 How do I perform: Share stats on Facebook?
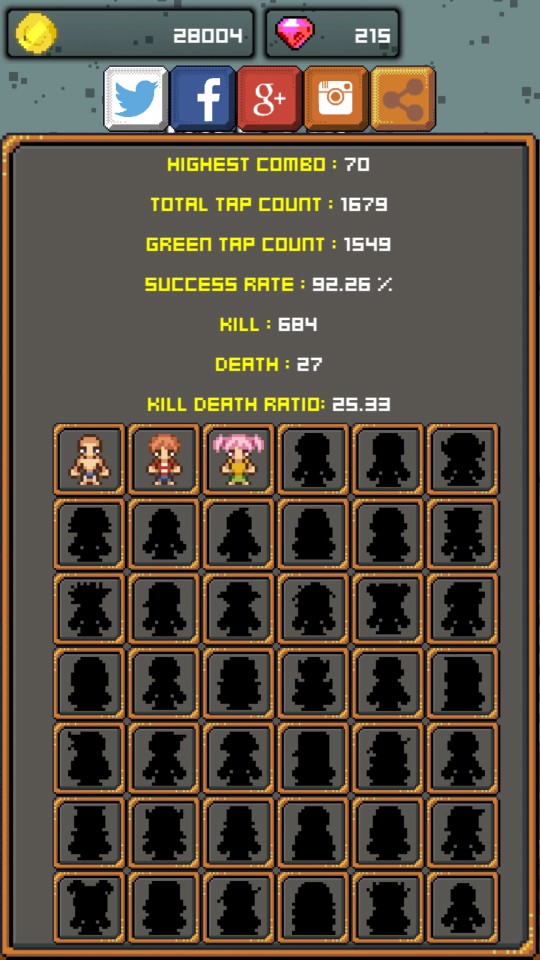(203, 99)
